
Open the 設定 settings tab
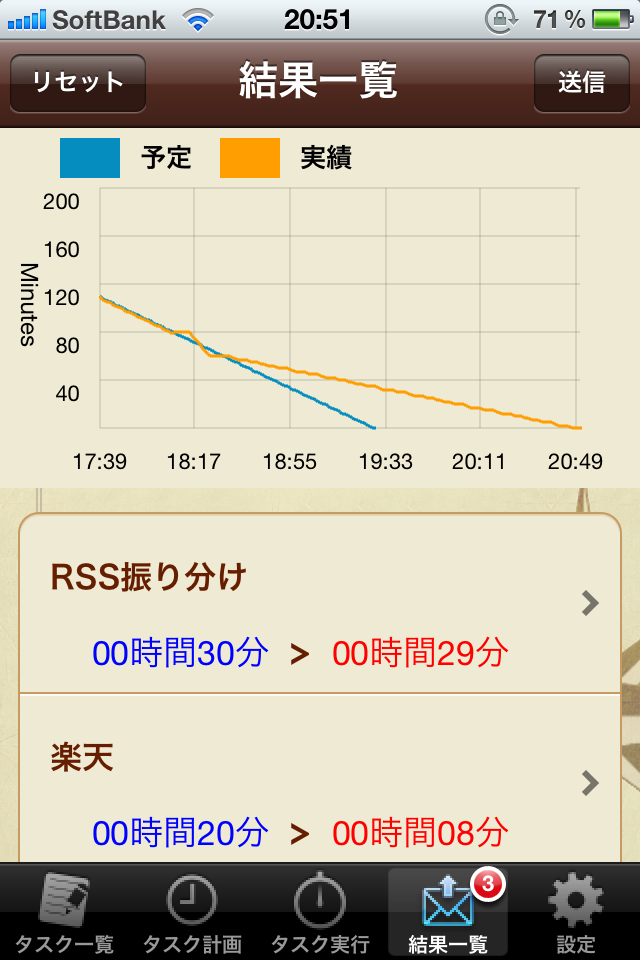(576, 912)
